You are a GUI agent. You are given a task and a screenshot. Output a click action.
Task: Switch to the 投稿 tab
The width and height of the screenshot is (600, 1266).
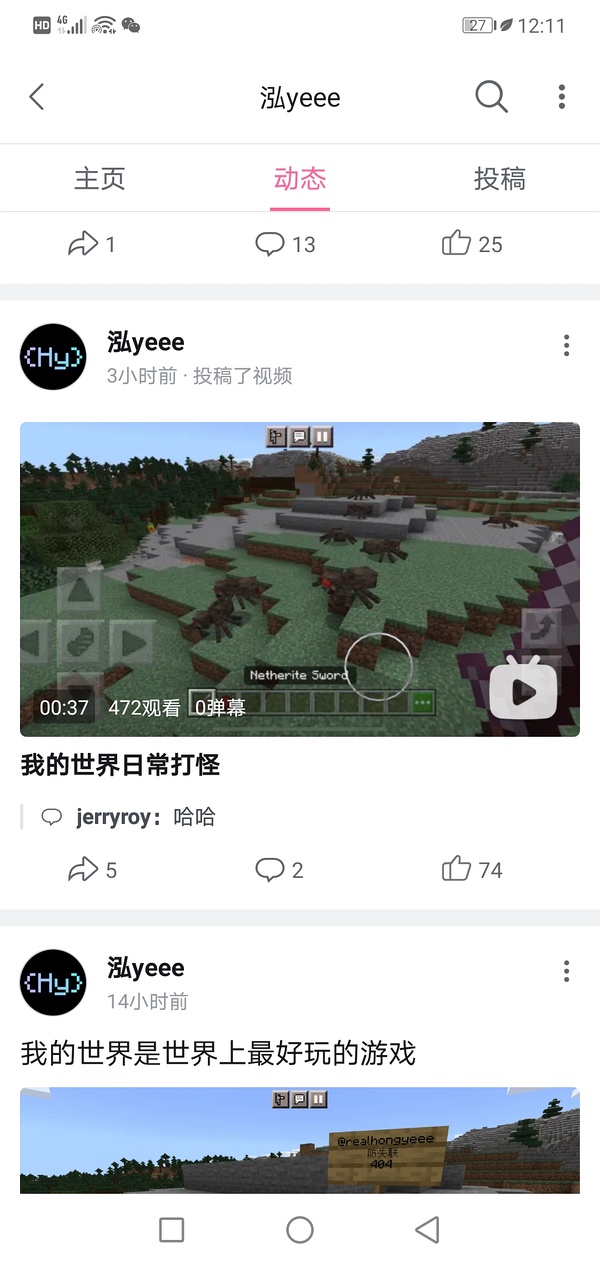(x=499, y=179)
